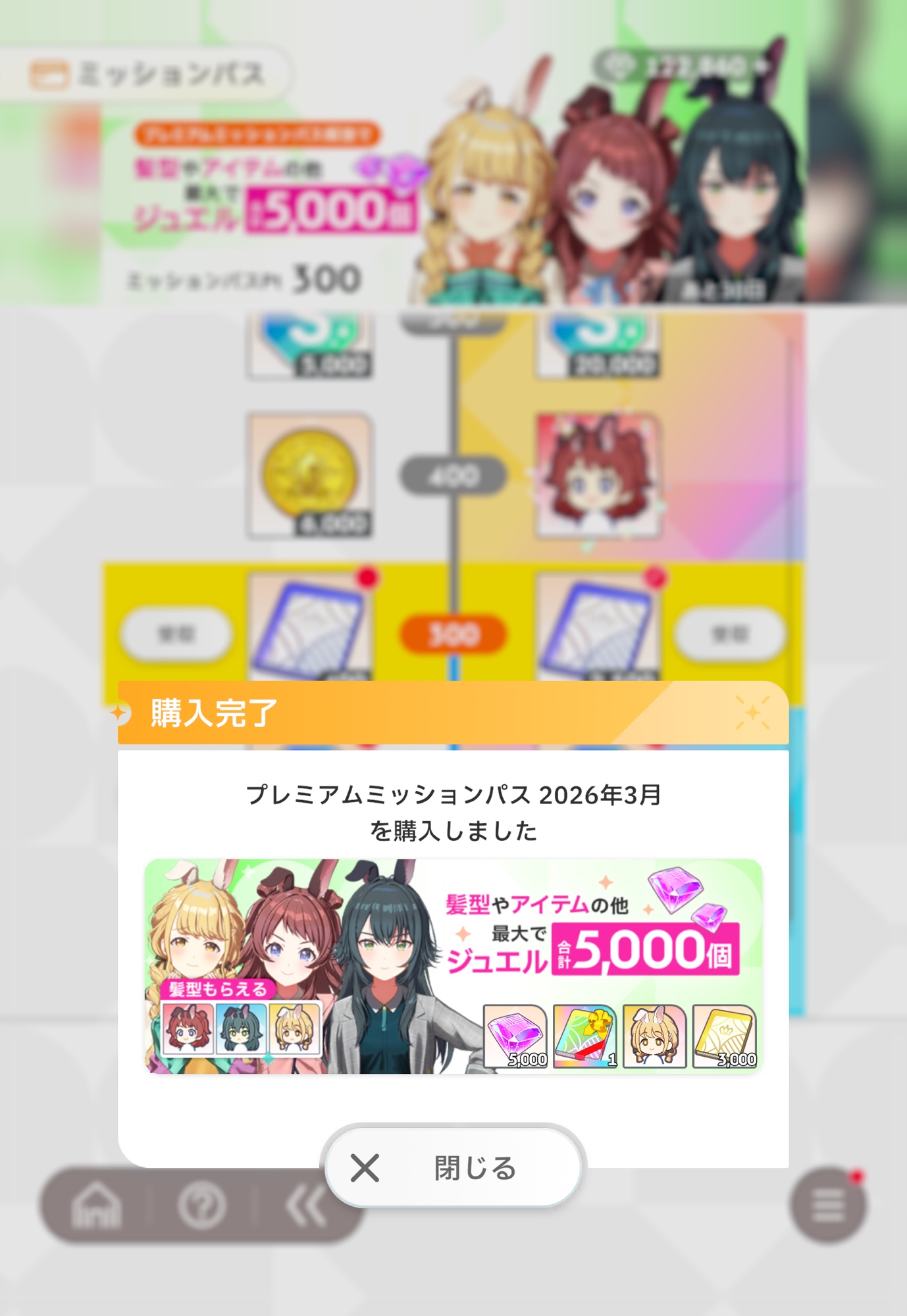The image size is (907, 1316).
Task: Close the purchase complete dialog
Action: coord(453,1167)
